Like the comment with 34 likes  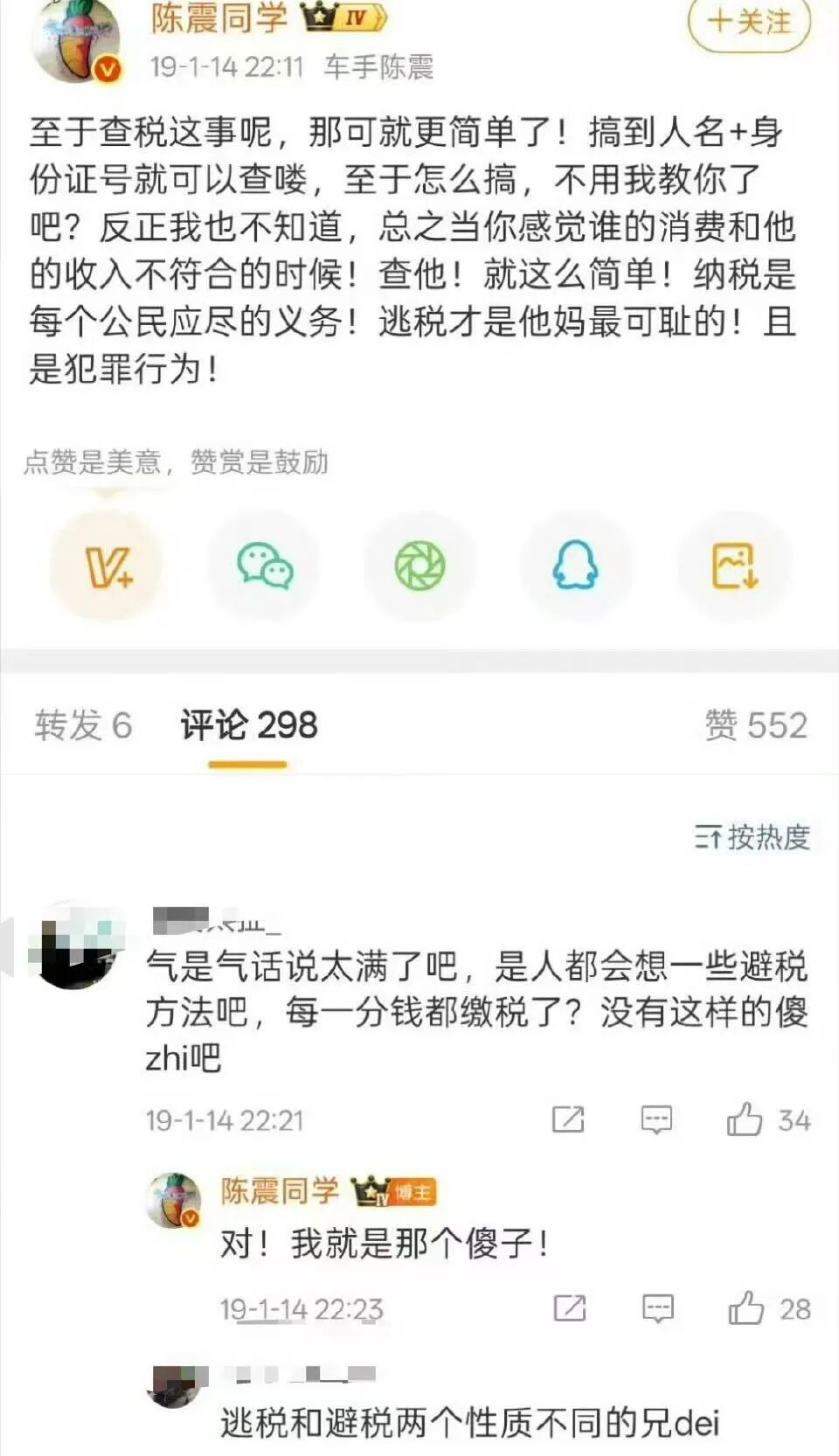click(745, 1120)
